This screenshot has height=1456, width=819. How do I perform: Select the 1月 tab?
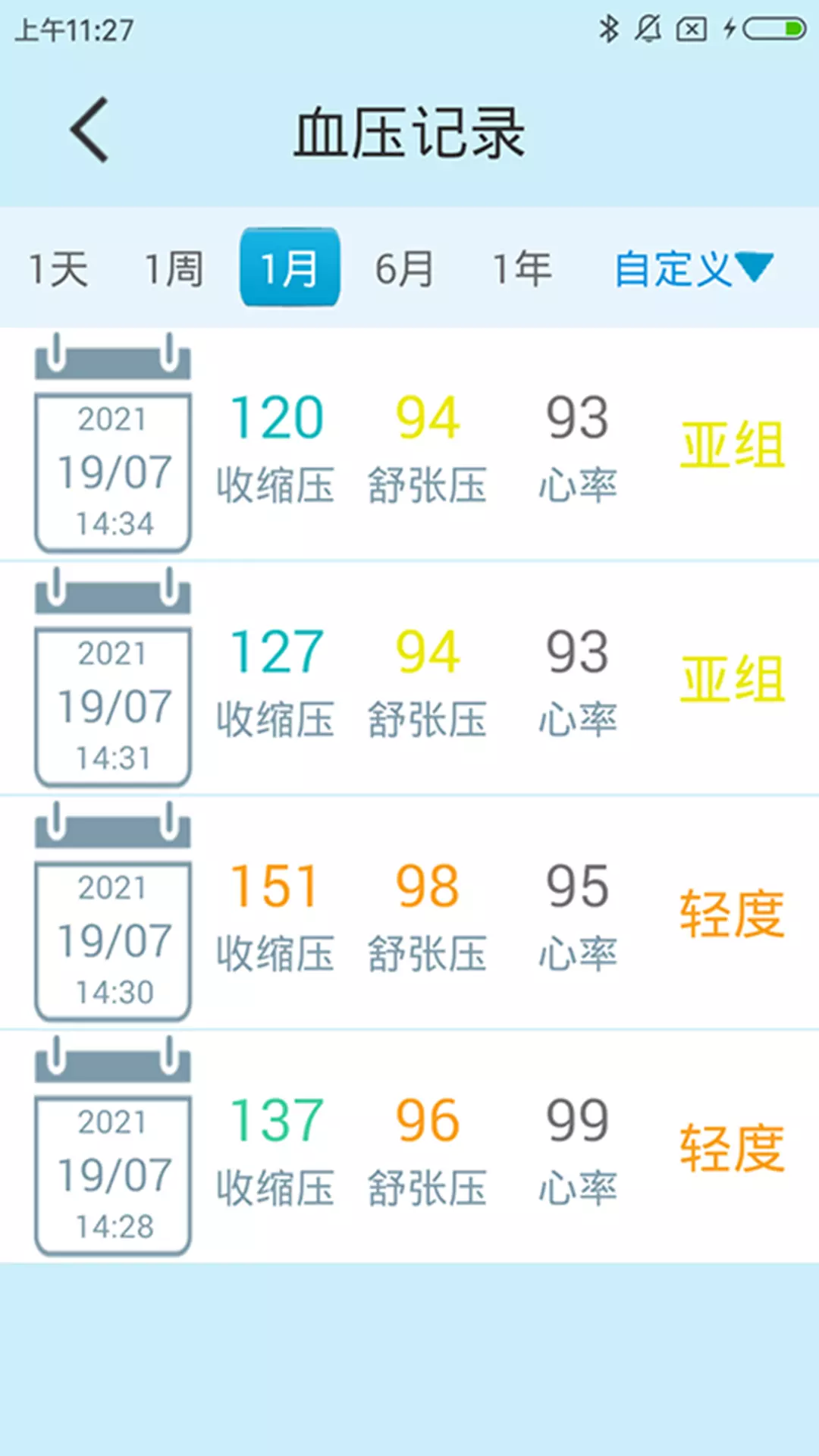pos(290,267)
